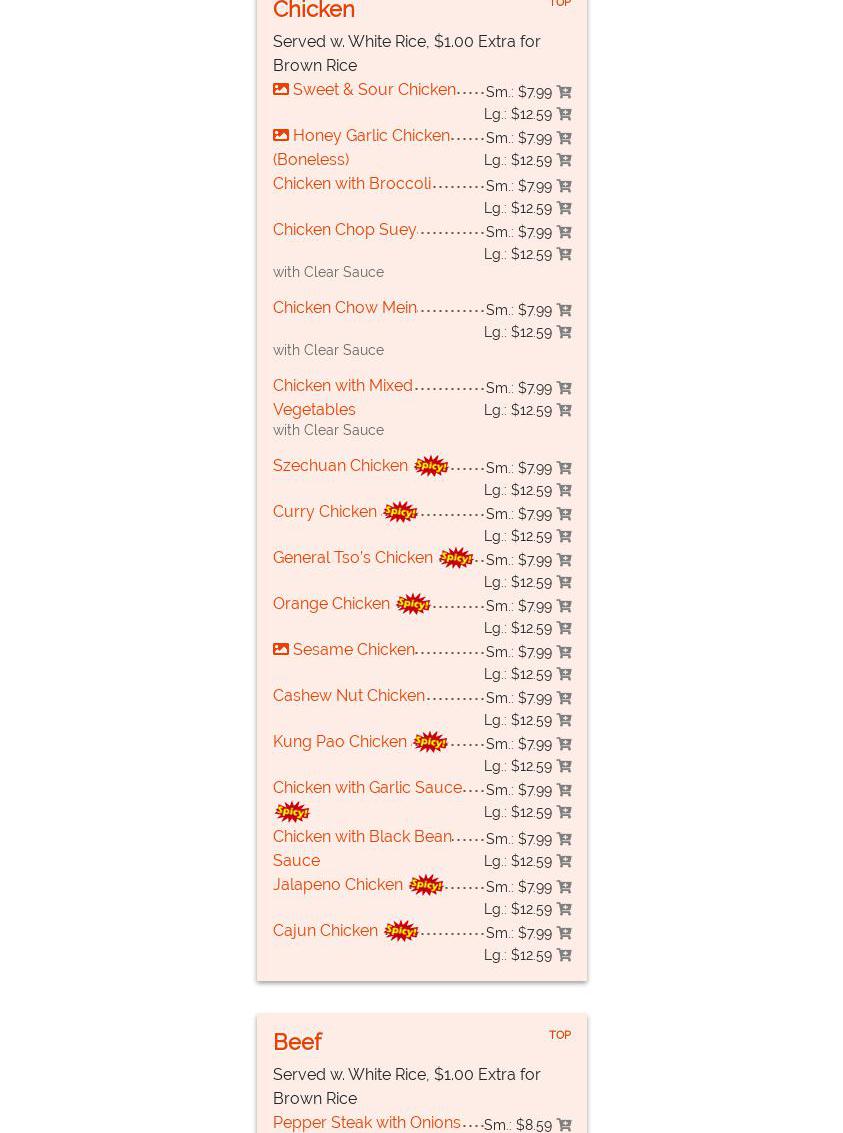The width and height of the screenshot is (843, 1133).
Task: Add small Sweet & Sour Chicken to cart
Action: (x=564, y=92)
